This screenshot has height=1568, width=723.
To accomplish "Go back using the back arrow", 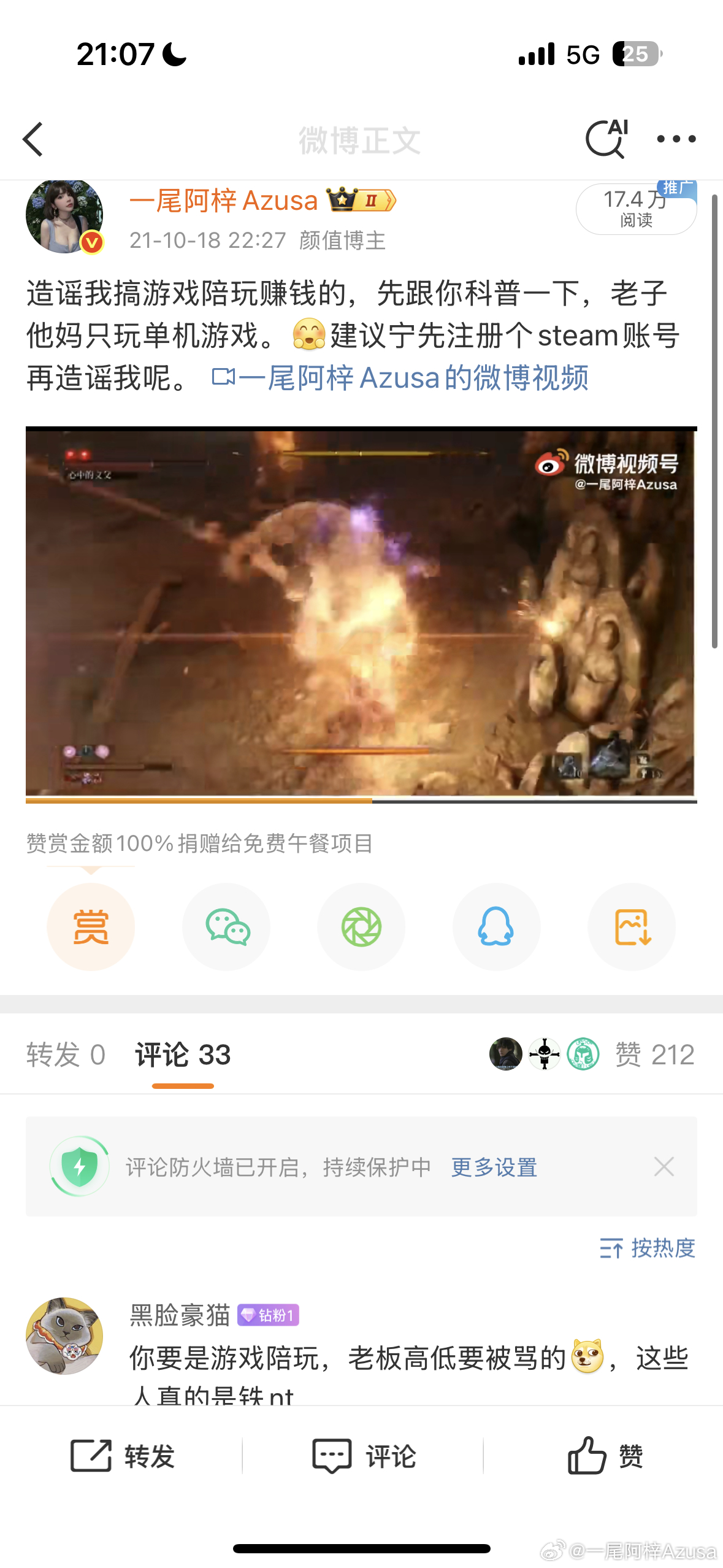I will [33, 139].
